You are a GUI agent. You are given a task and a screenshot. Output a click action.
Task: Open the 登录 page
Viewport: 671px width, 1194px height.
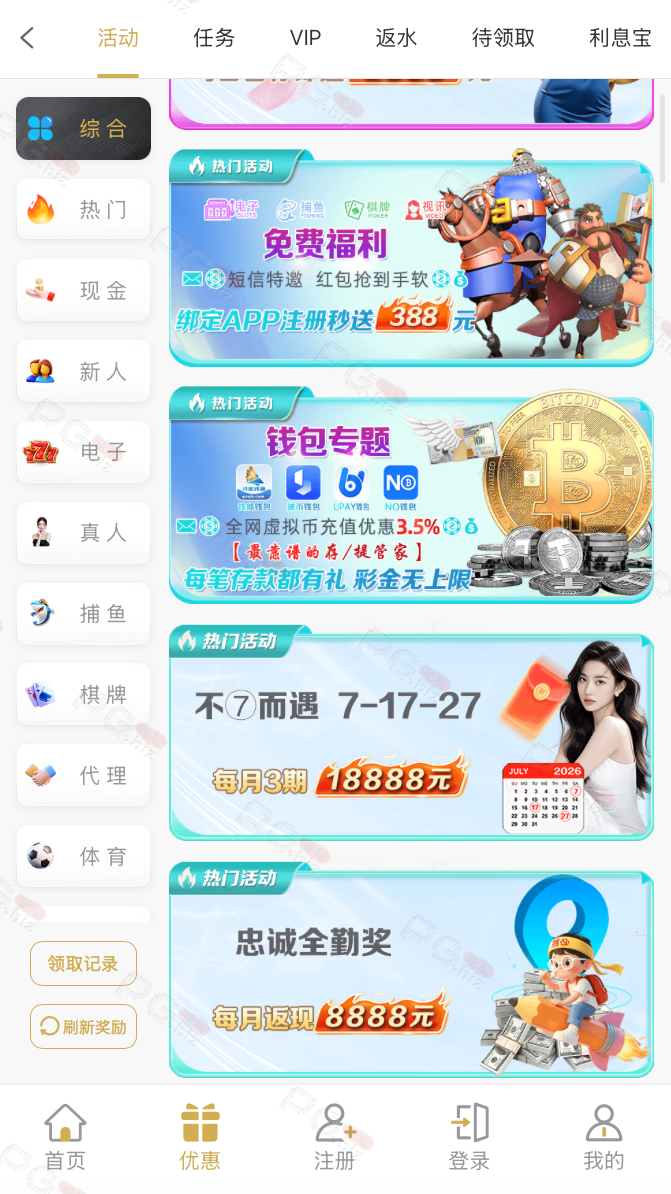469,1137
